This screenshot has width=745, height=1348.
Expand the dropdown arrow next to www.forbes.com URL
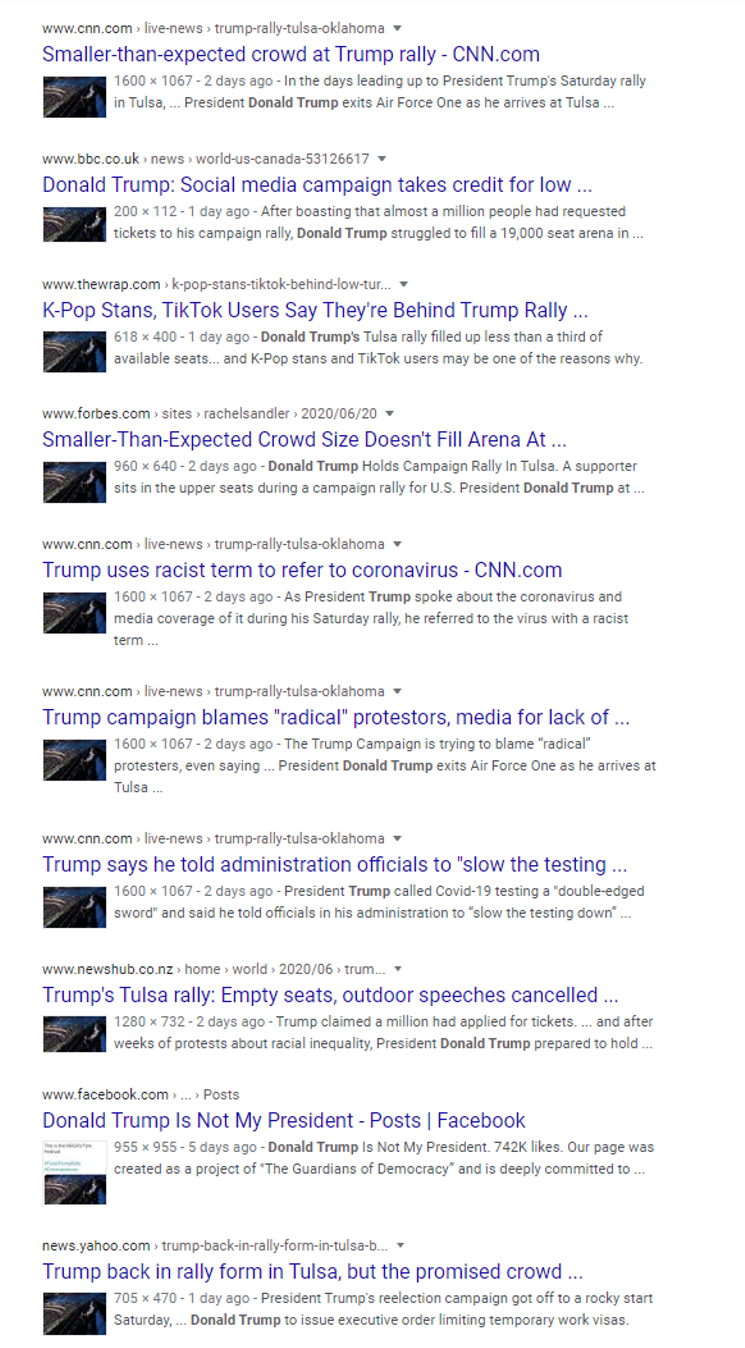point(390,414)
